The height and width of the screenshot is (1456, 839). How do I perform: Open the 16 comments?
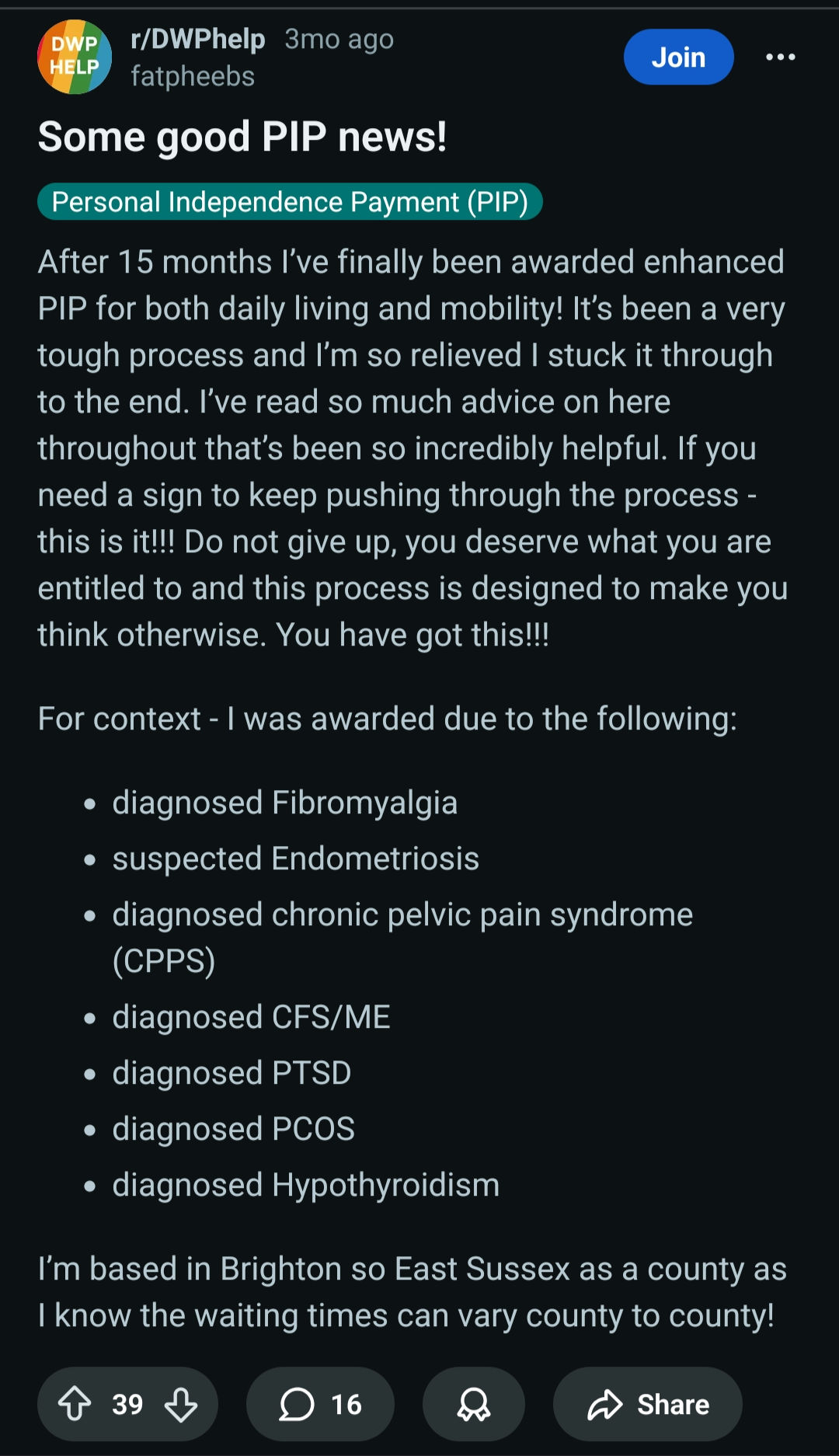(320, 1404)
